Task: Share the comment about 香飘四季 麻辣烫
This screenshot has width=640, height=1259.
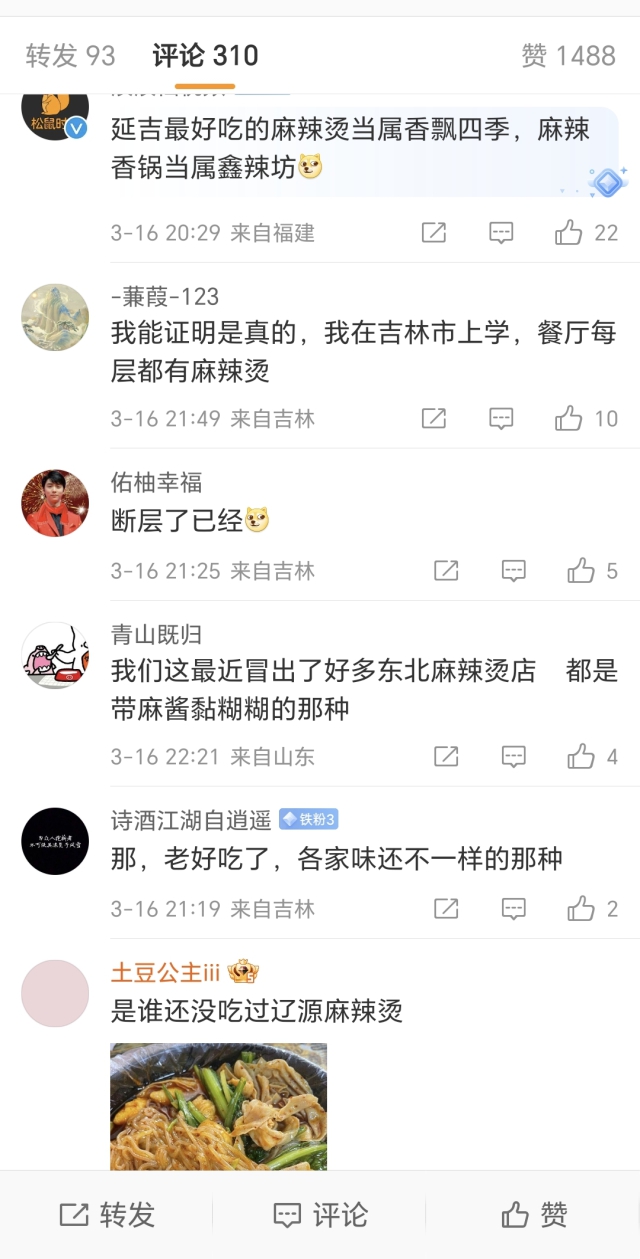Action: (x=434, y=233)
